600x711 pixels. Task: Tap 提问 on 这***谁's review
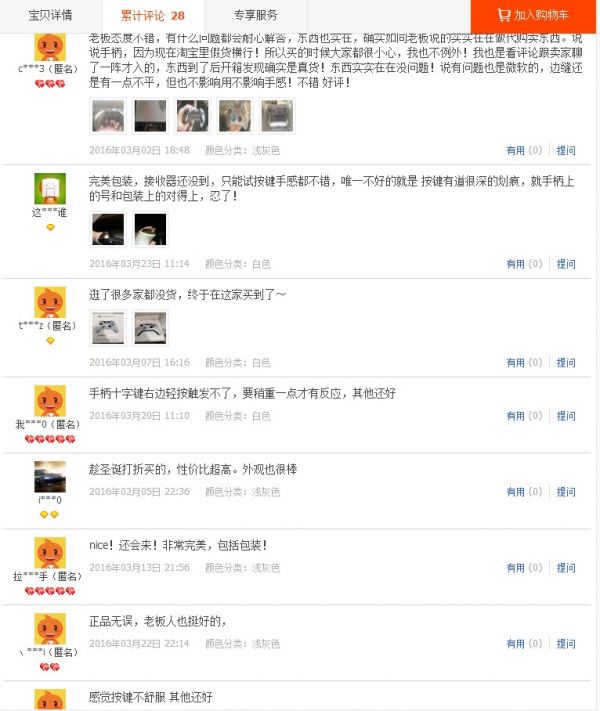565,264
